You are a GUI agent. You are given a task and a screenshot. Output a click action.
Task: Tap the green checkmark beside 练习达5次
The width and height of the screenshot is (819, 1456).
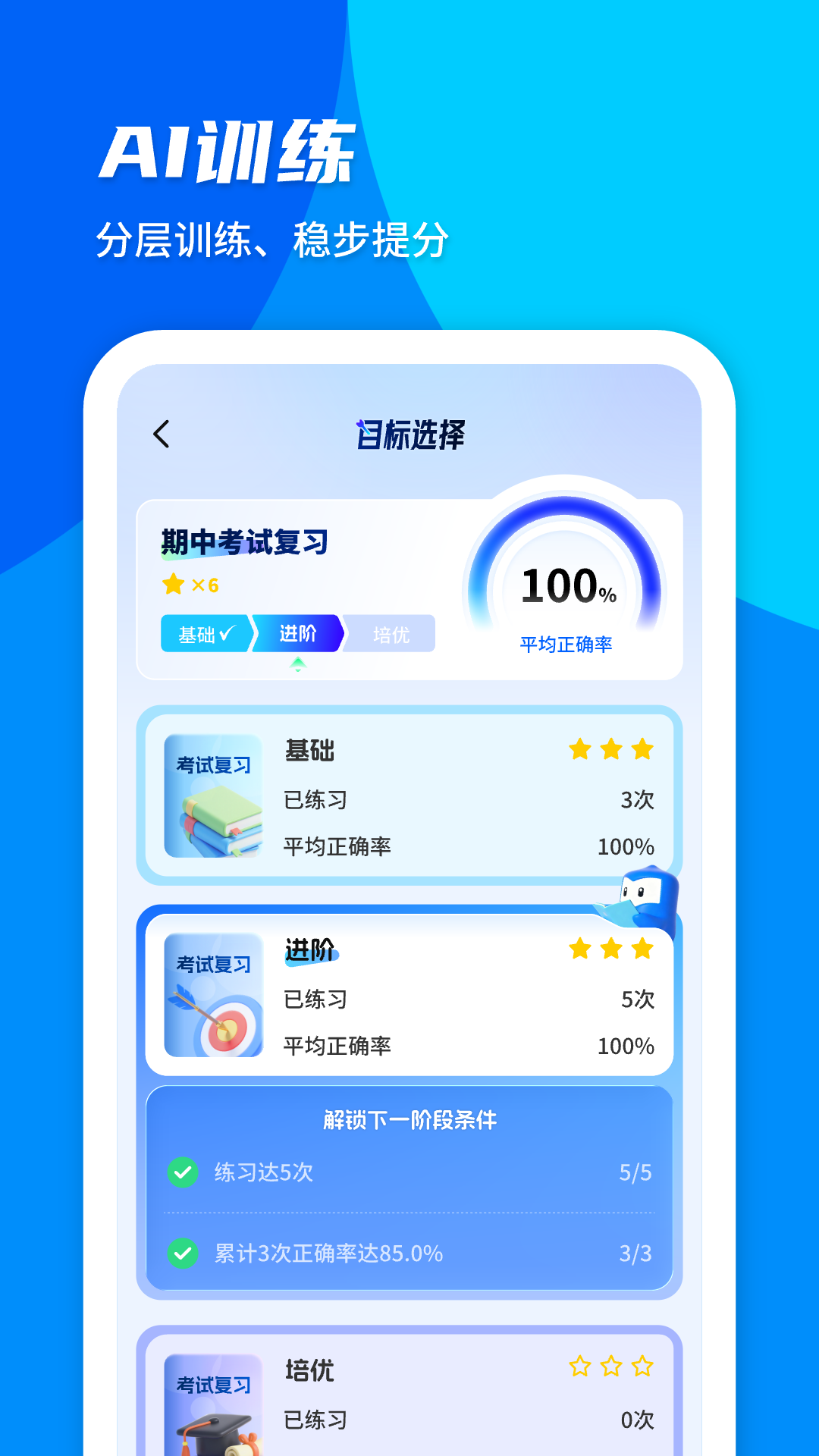pos(182,1170)
